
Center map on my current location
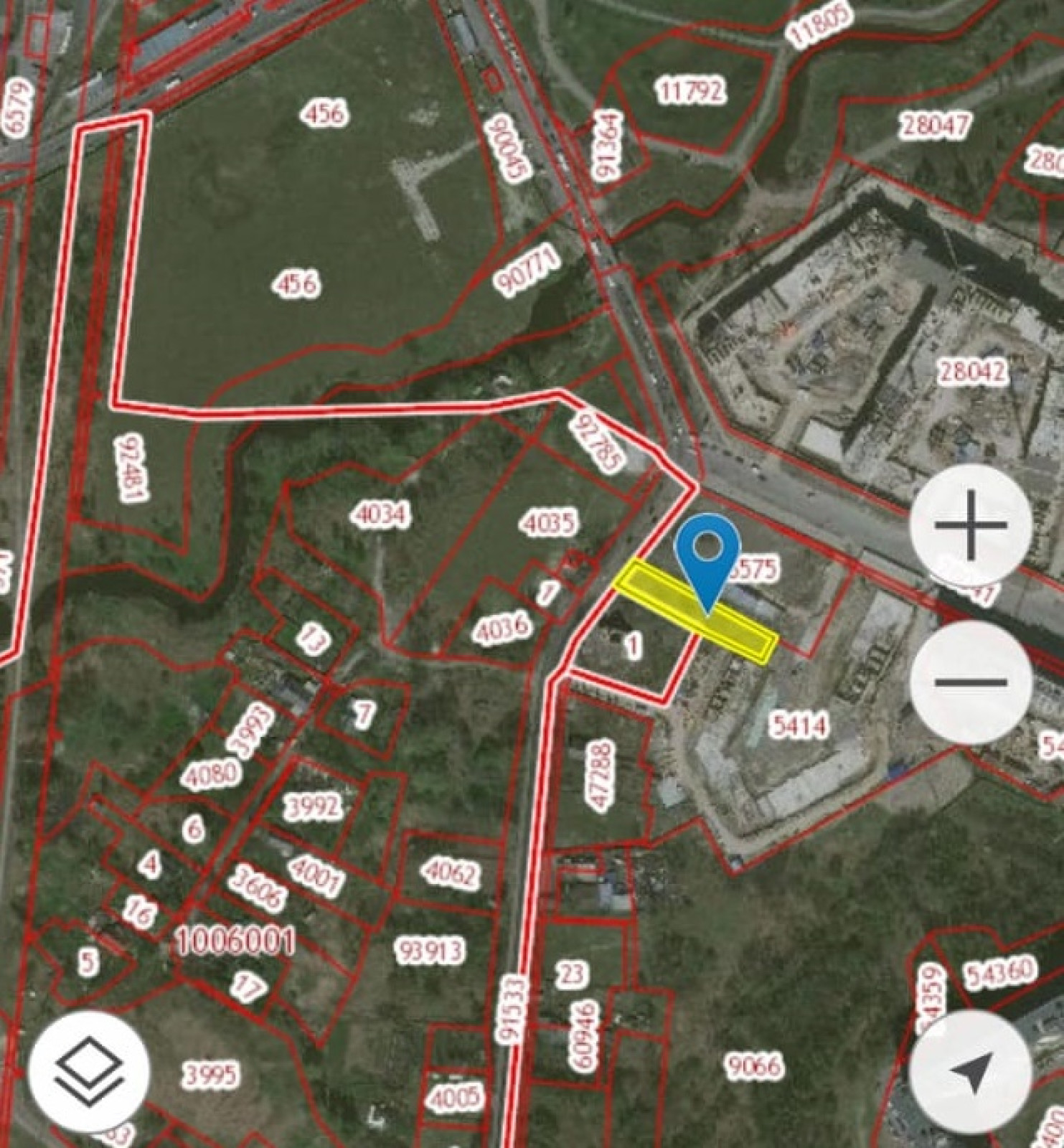click(x=970, y=1072)
